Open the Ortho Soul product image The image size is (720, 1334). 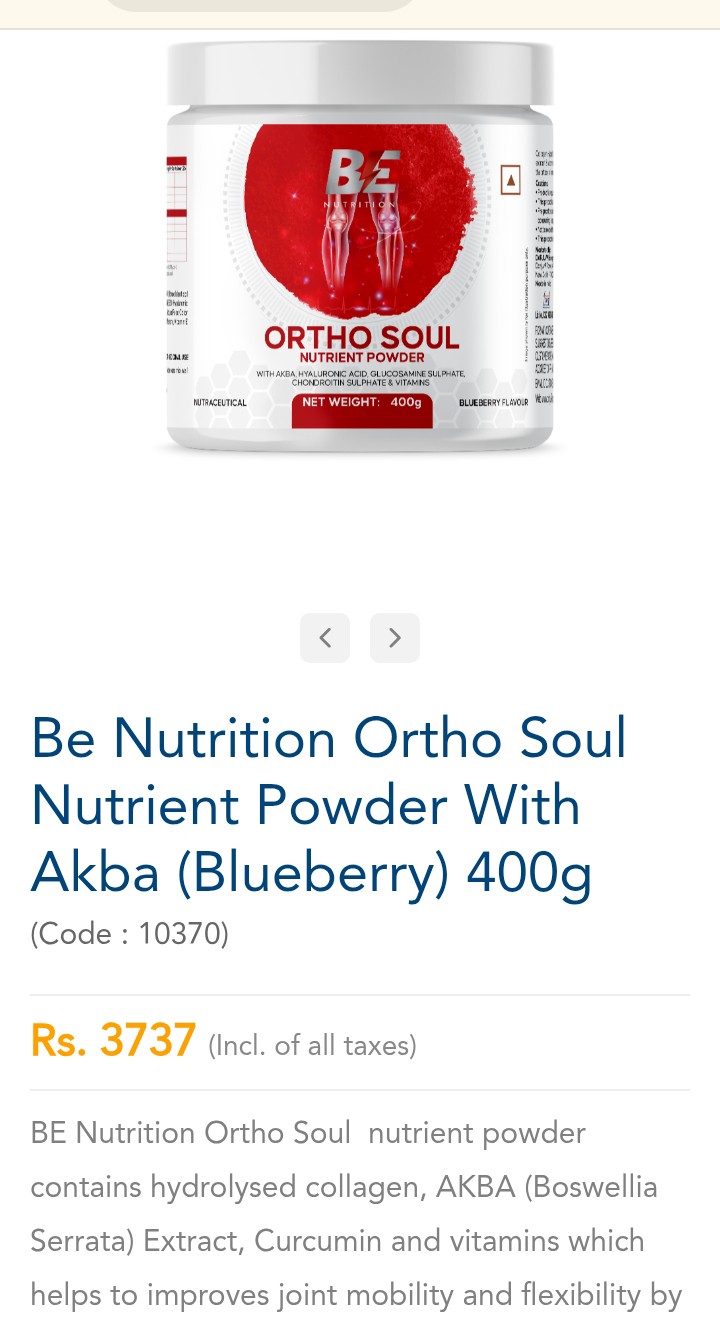tap(360, 250)
